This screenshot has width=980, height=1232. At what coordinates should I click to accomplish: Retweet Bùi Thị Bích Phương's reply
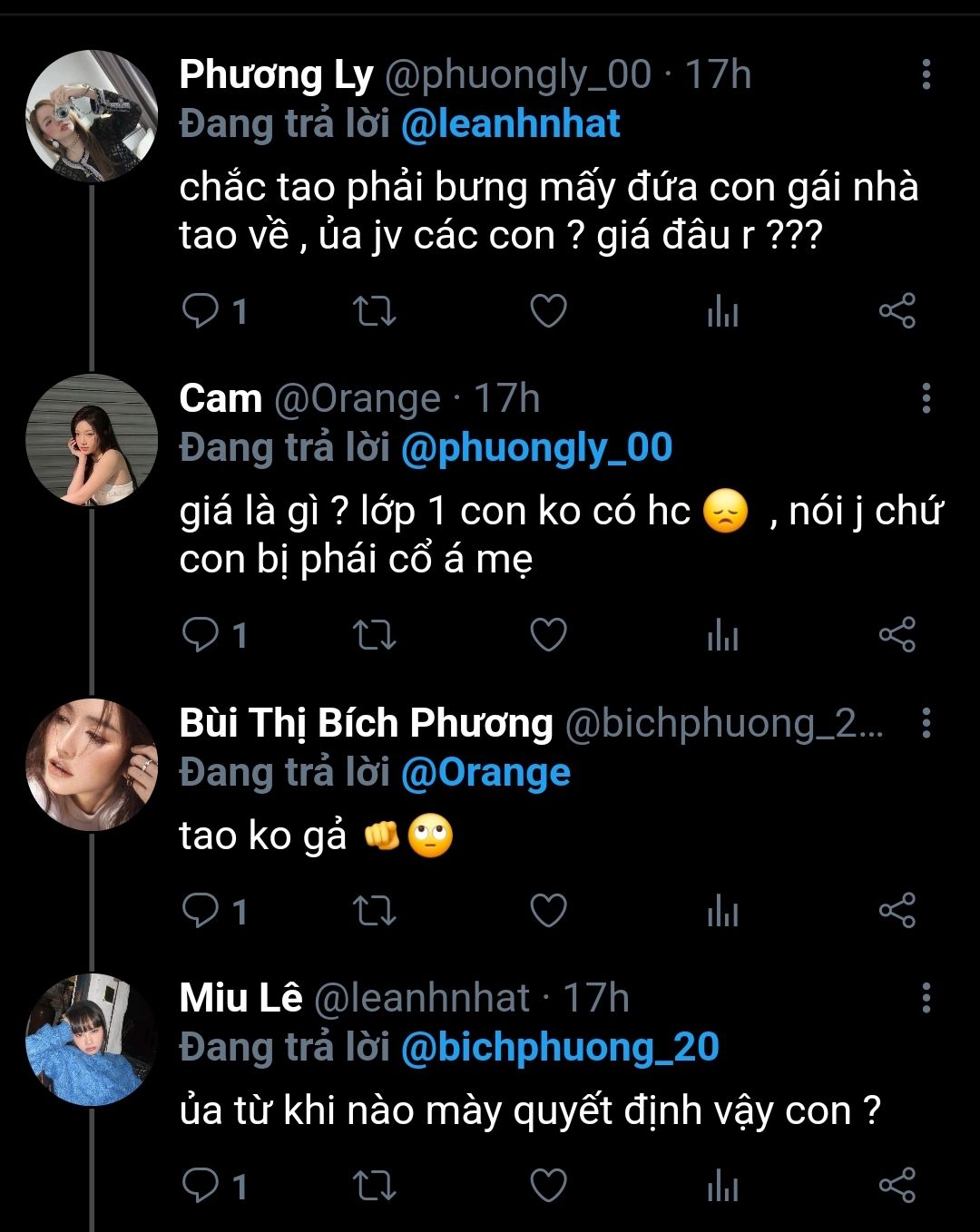[x=374, y=910]
